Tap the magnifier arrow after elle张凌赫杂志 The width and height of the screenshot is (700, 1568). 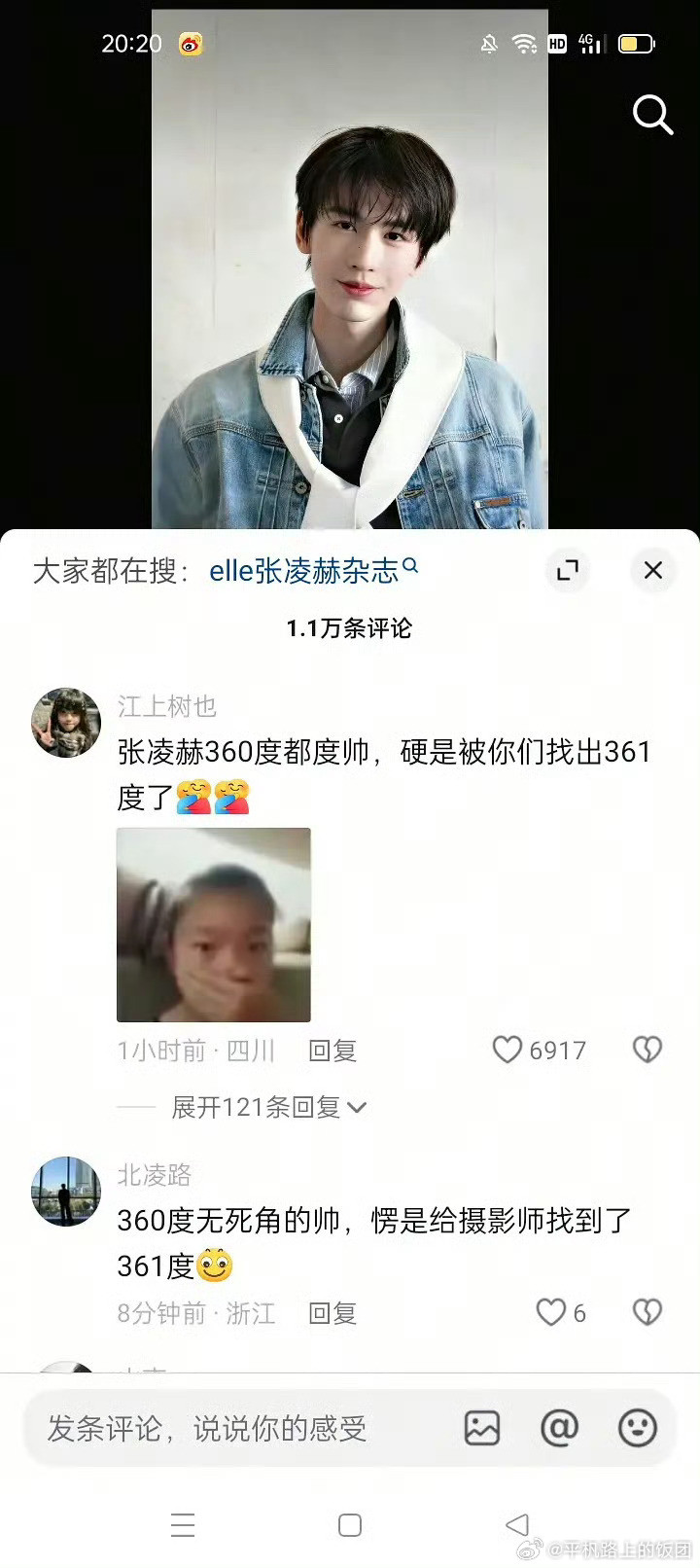412,567
